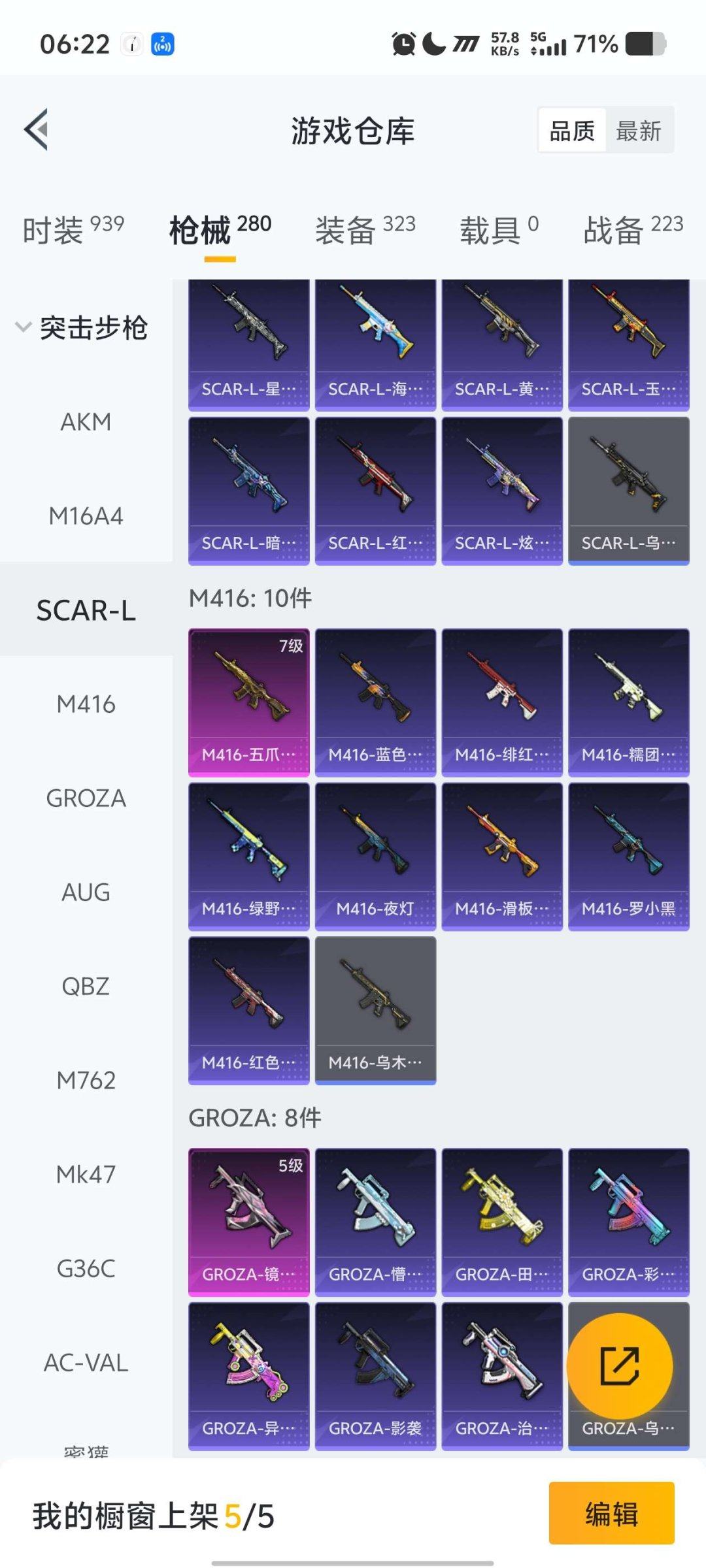The height and width of the screenshot is (1568, 706).
Task: Open the 载具 tab
Action: [499, 230]
